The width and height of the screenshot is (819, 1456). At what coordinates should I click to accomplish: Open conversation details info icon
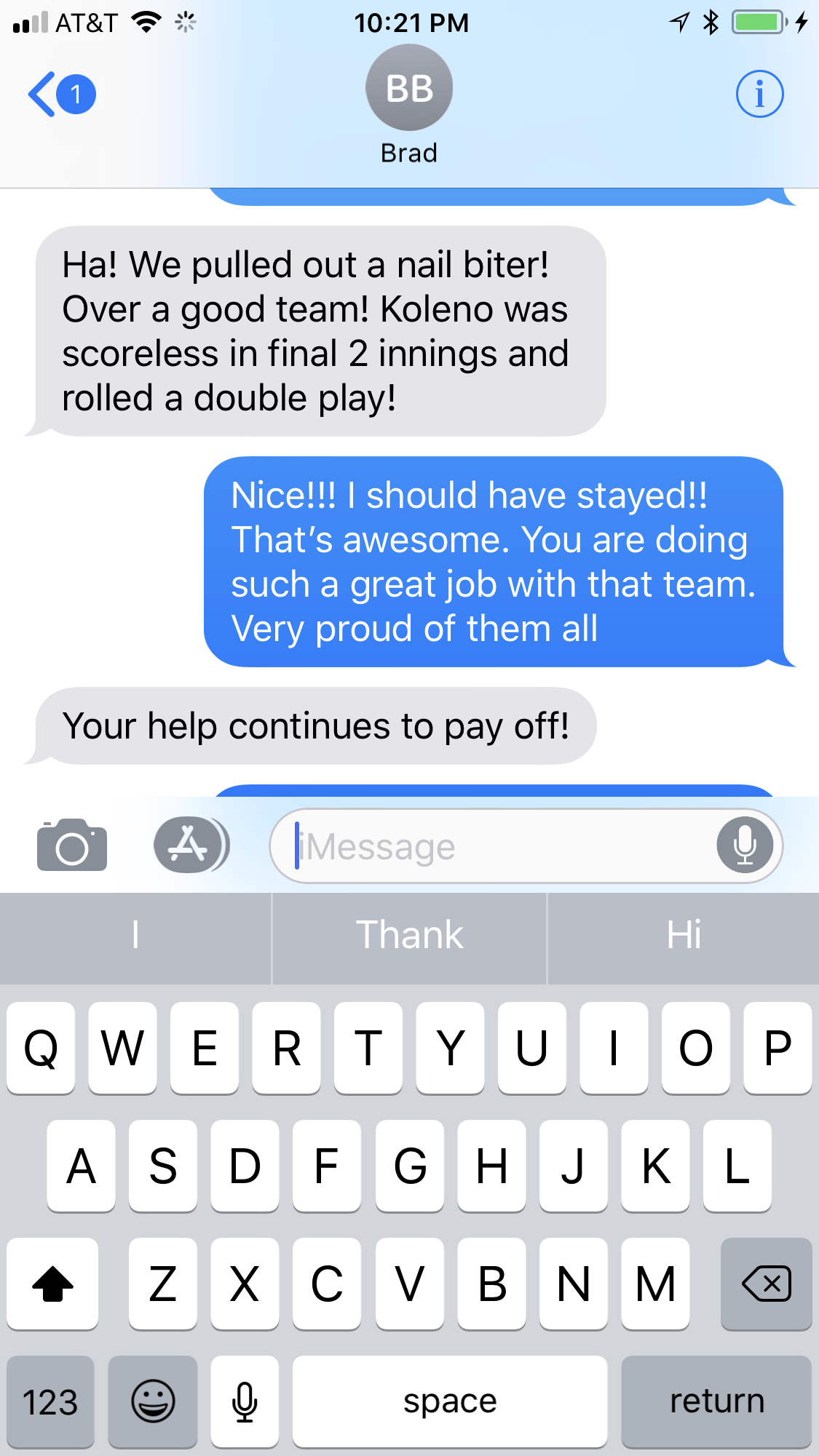coord(759,94)
